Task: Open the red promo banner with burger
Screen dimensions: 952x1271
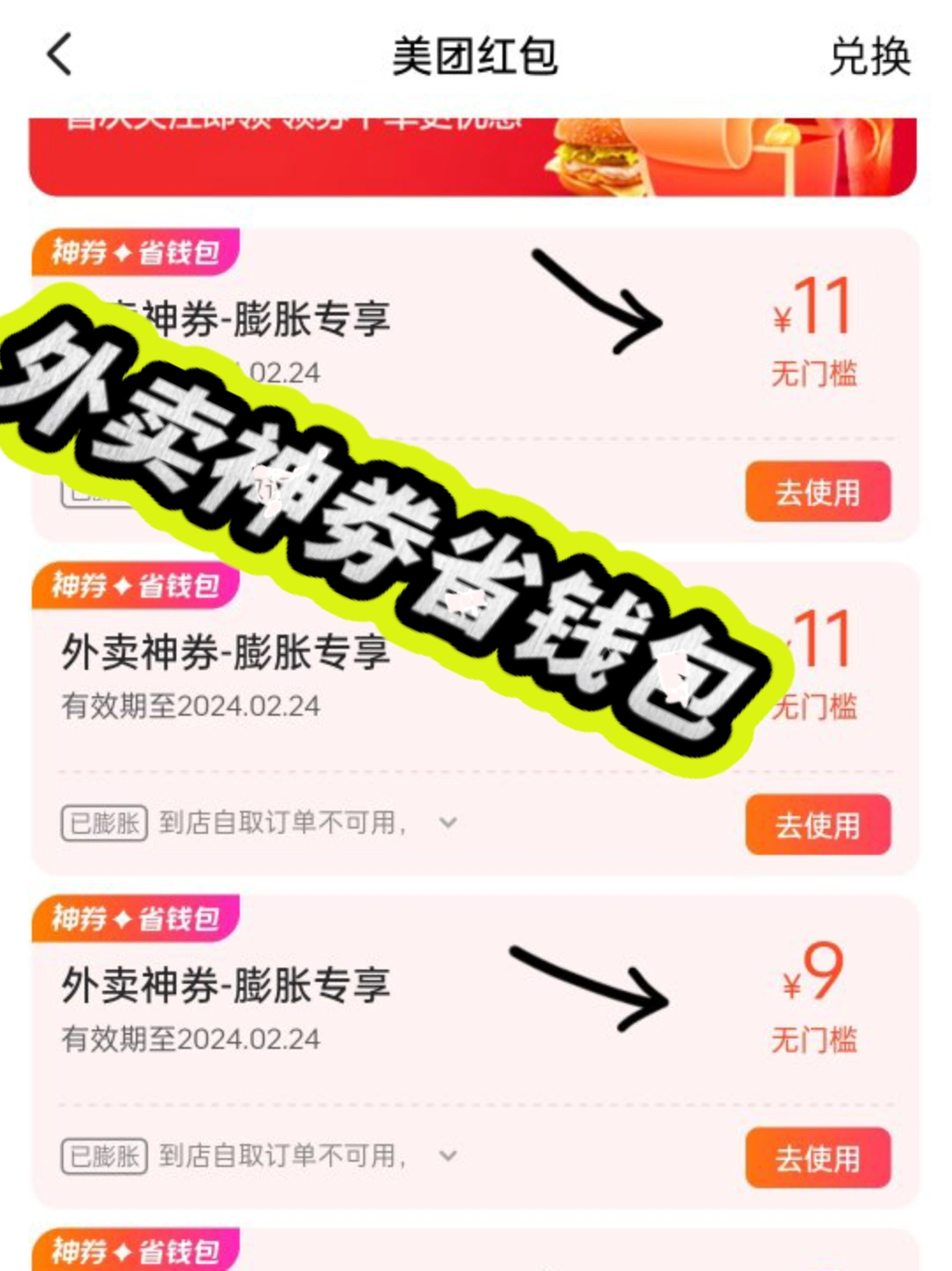Action: pyautogui.click(x=472, y=156)
